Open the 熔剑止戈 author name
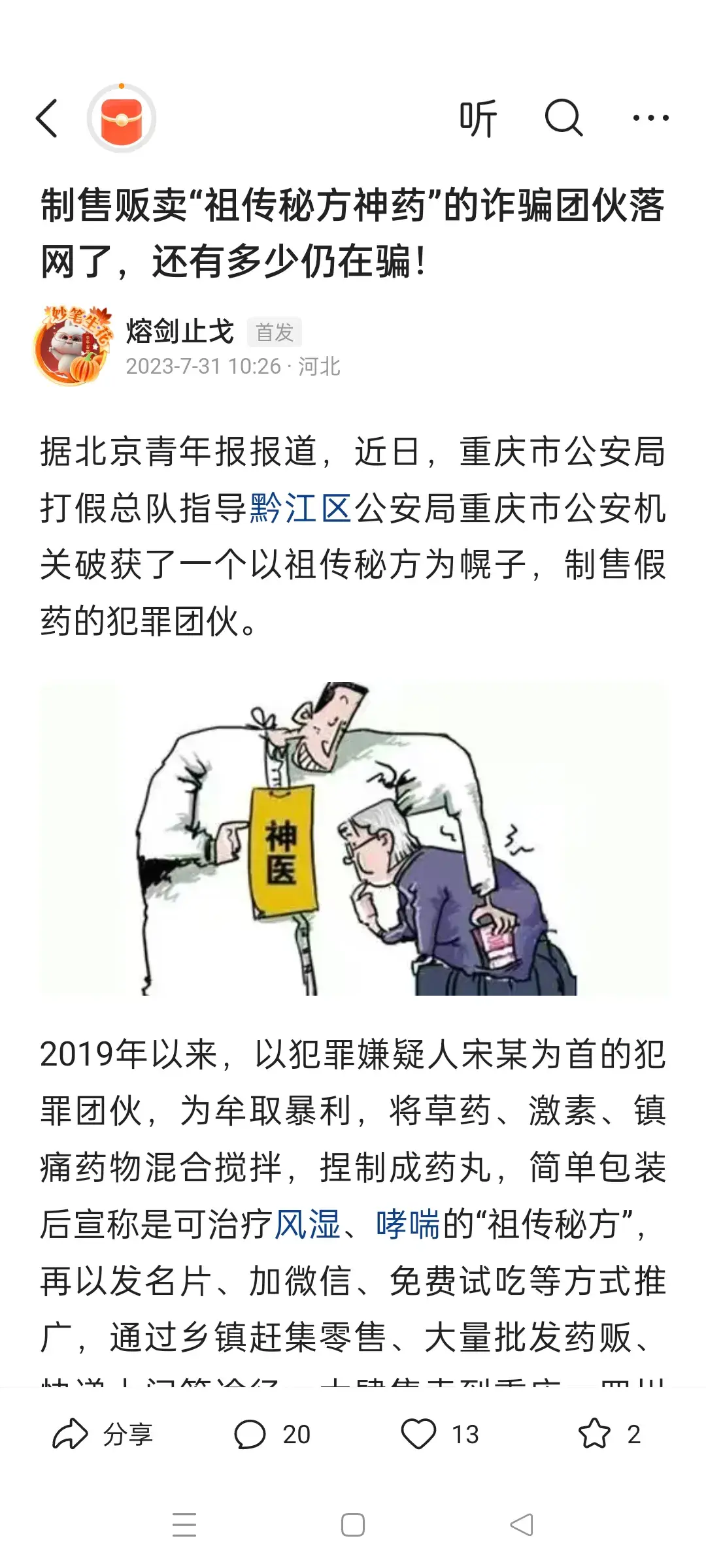The width and height of the screenshot is (706, 1568). tap(180, 331)
